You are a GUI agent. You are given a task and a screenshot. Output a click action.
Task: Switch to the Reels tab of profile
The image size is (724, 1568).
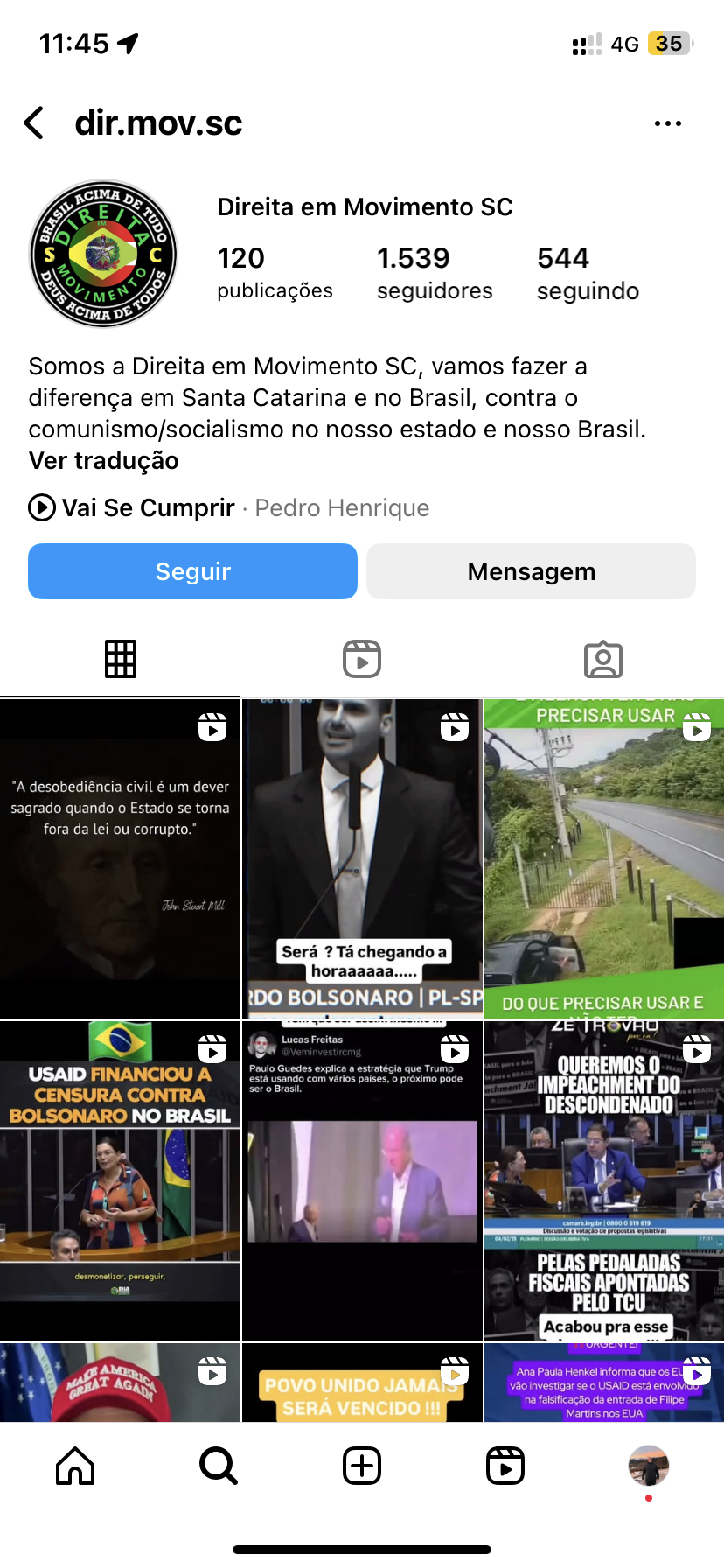point(362,659)
